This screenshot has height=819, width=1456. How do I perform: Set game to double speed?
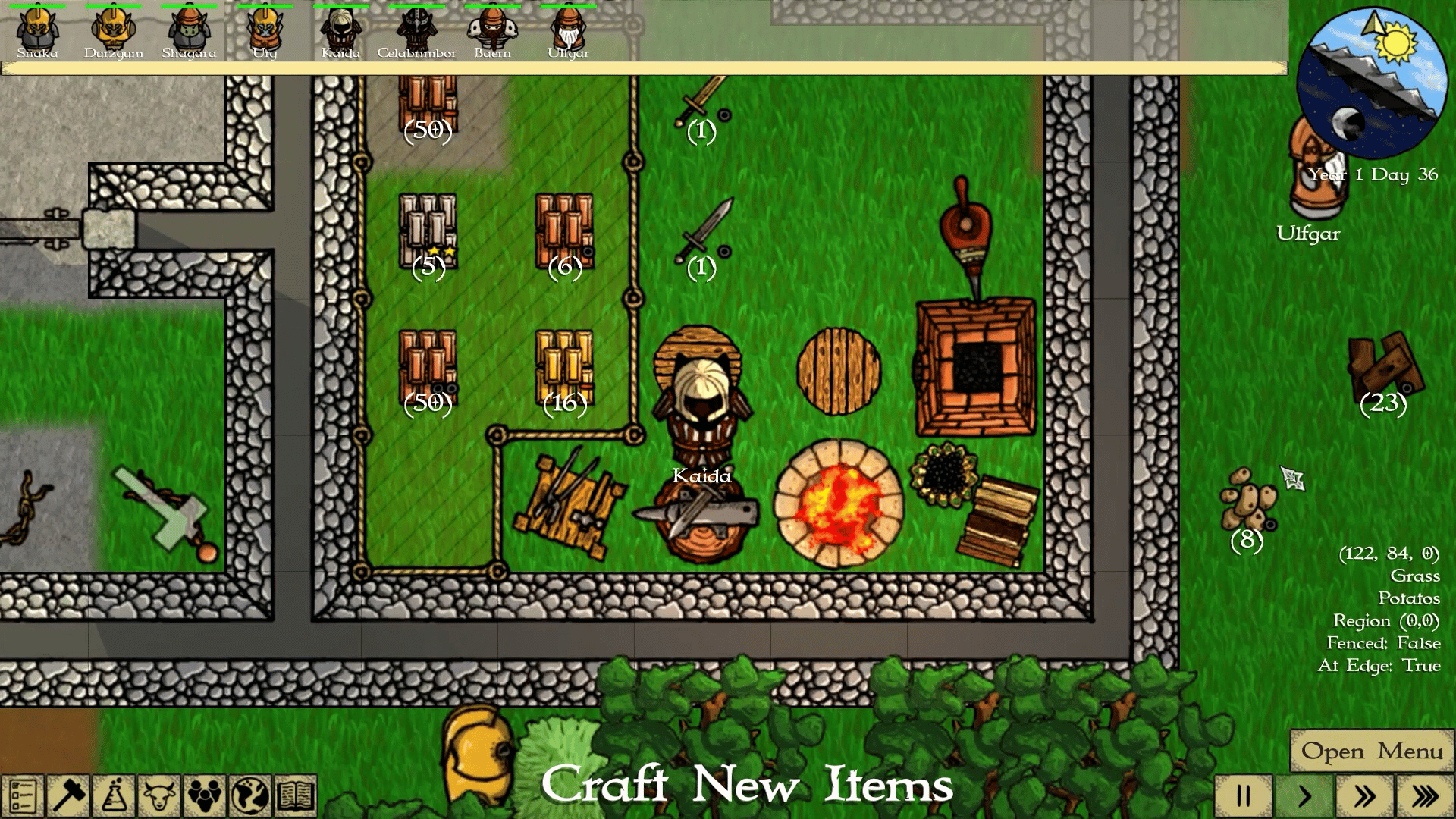(1365, 796)
